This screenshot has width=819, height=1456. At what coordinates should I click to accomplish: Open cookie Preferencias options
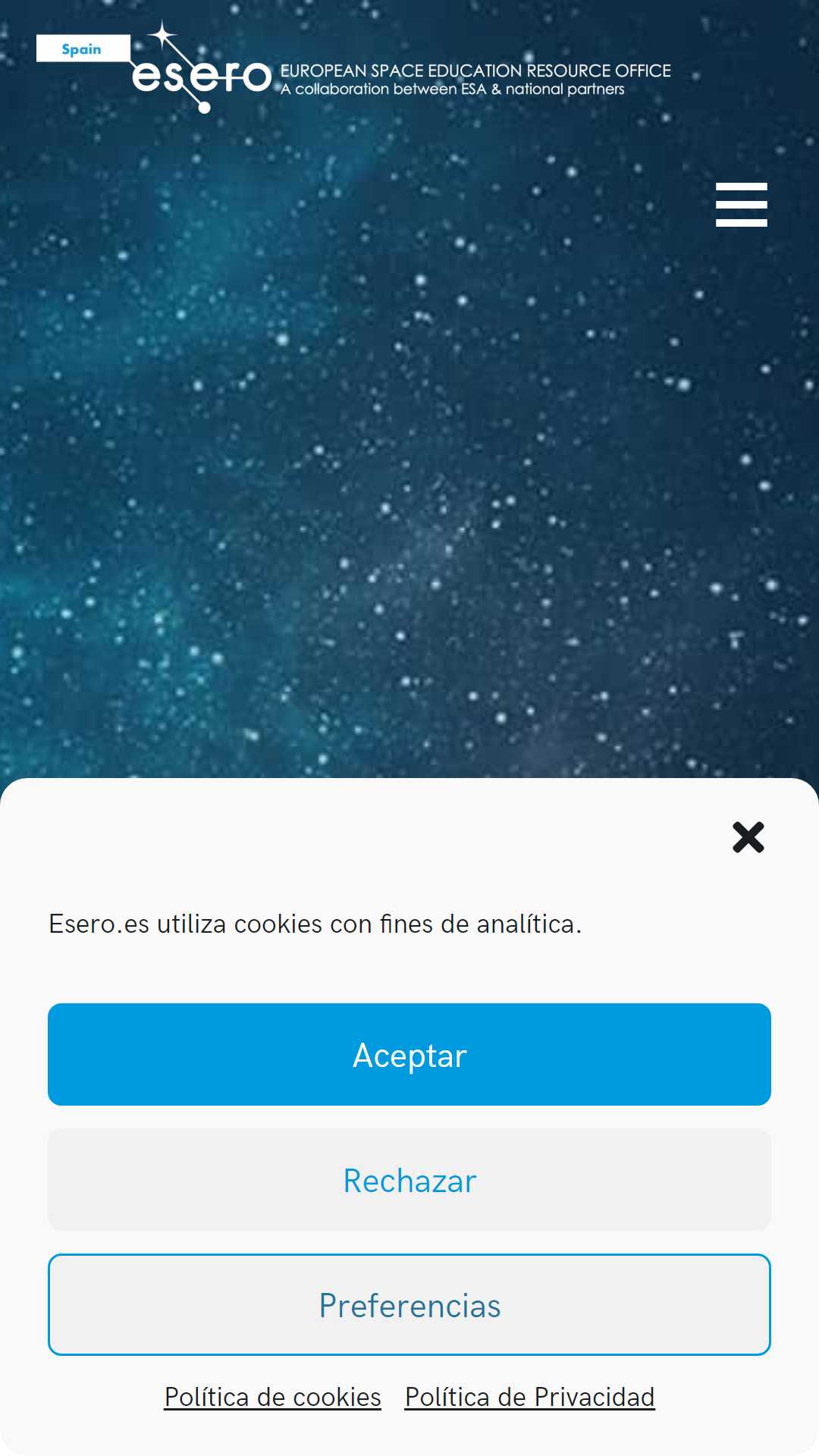click(409, 1305)
